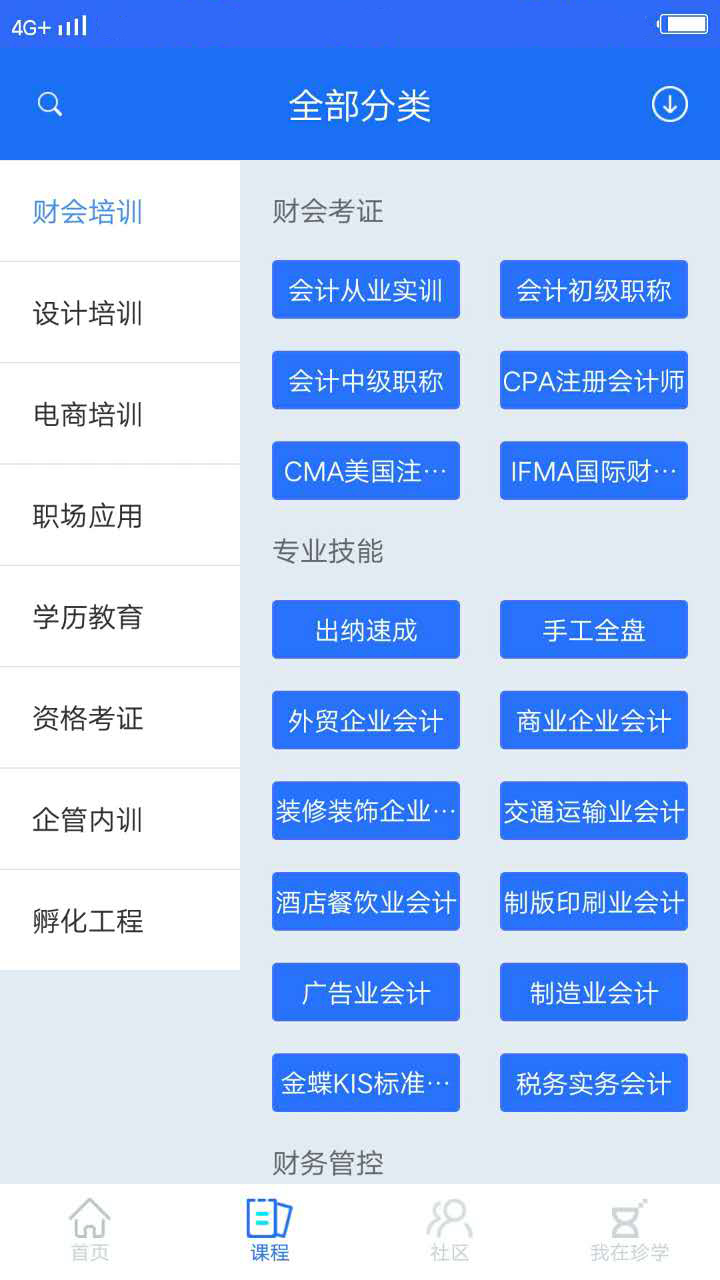Click the 4G+ signal indicator

pyautogui.click(x=46, y=27)
